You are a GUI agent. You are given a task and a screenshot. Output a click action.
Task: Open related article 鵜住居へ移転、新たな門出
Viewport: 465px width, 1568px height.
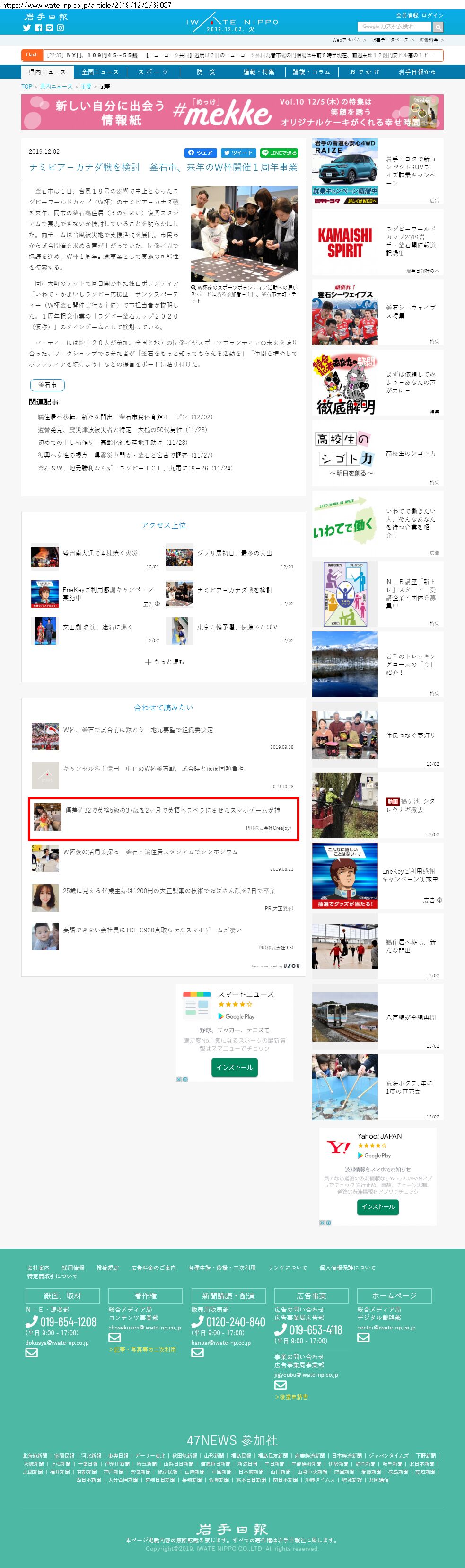75,417
